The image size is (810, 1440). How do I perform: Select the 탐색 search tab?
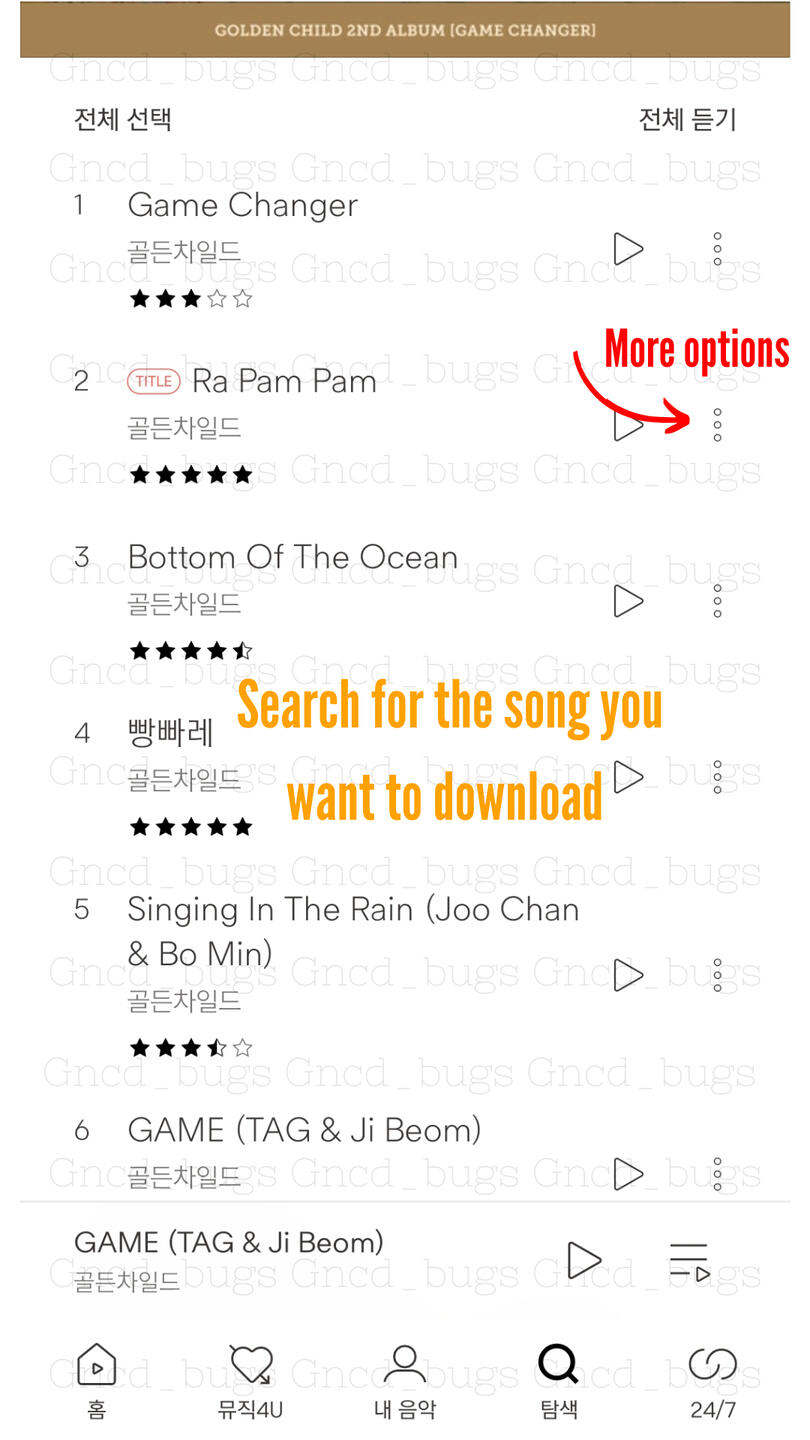559,1381
